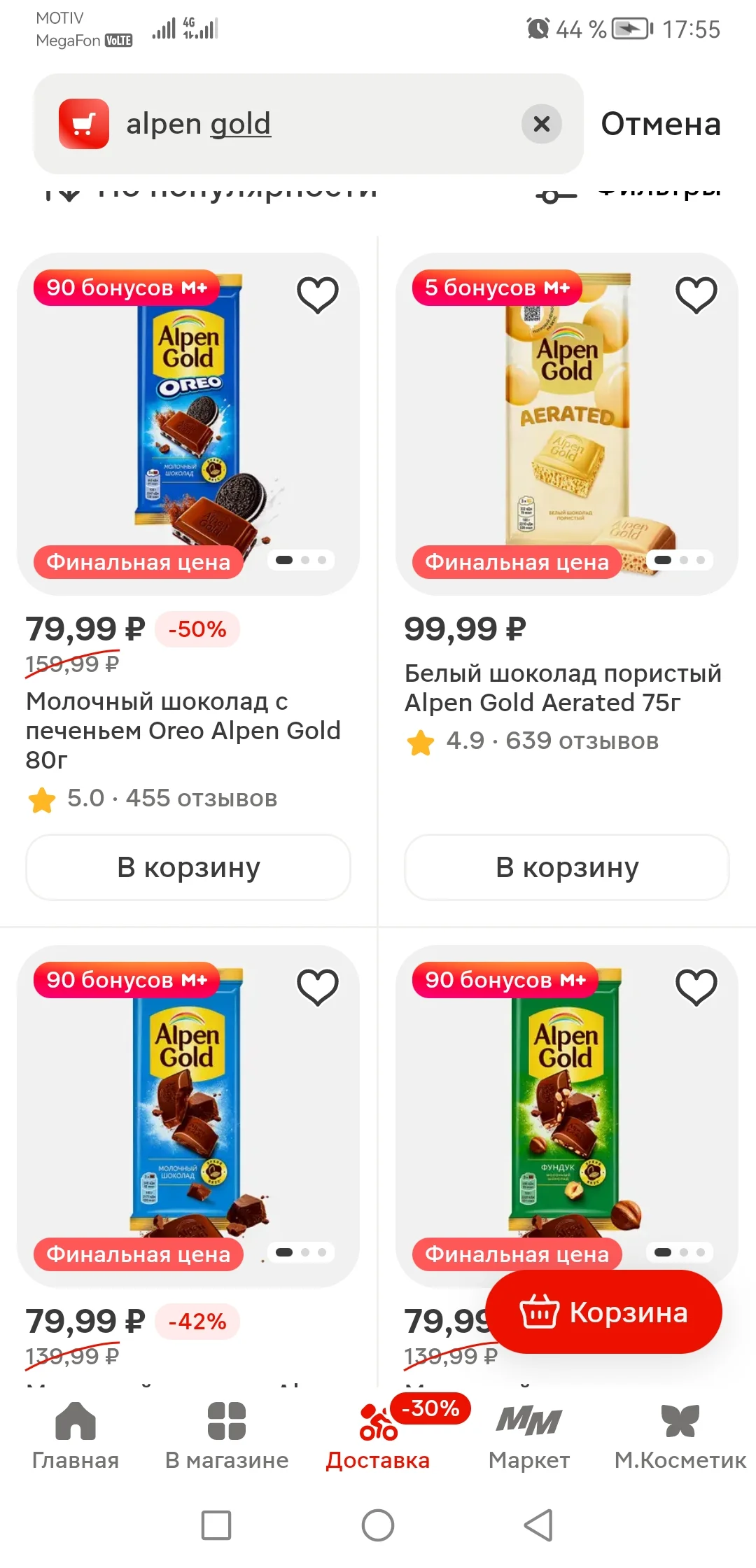Go back with the system back button
Screen dimensions: 756x1568
(539, 1525)
